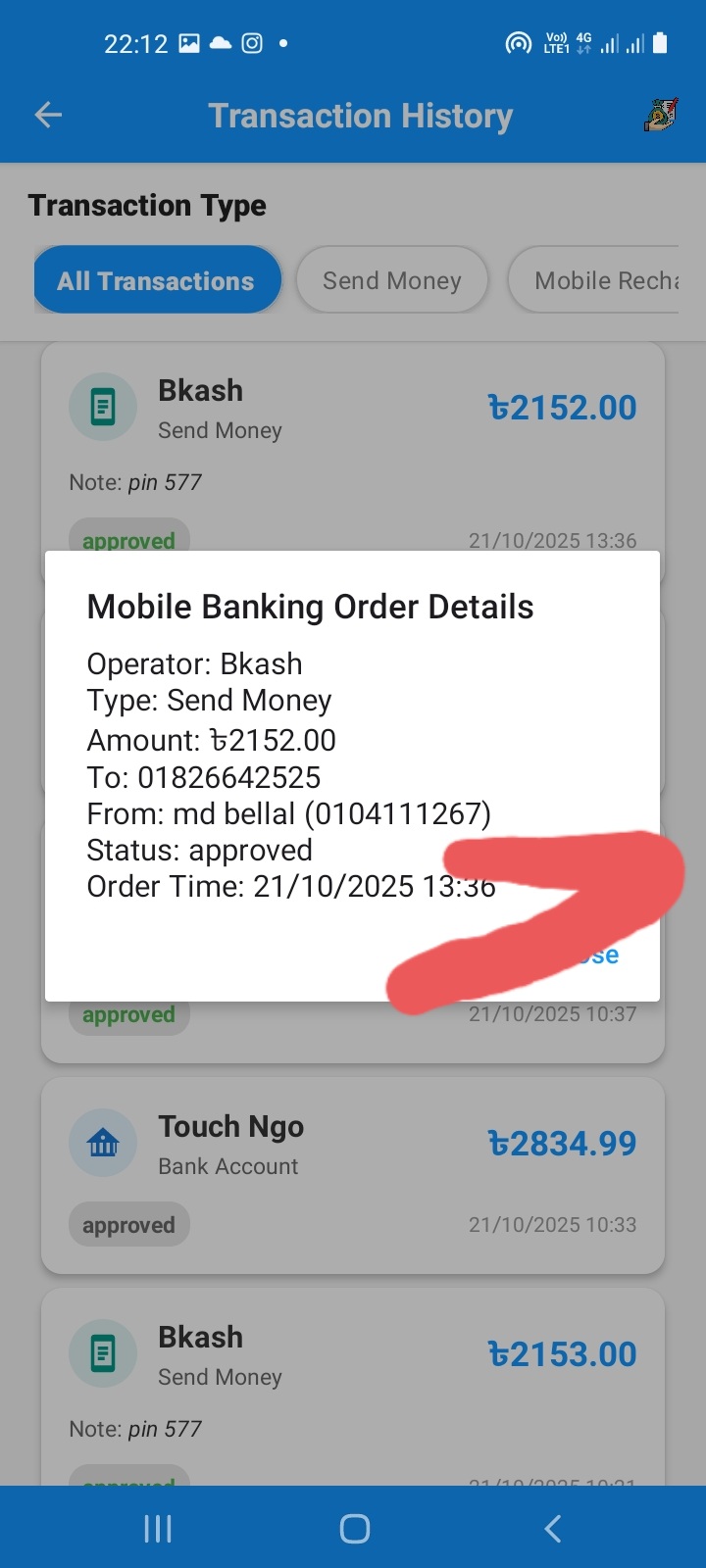Tap the system home button
706x1568 pixels.
click(x=354, y=1528)
